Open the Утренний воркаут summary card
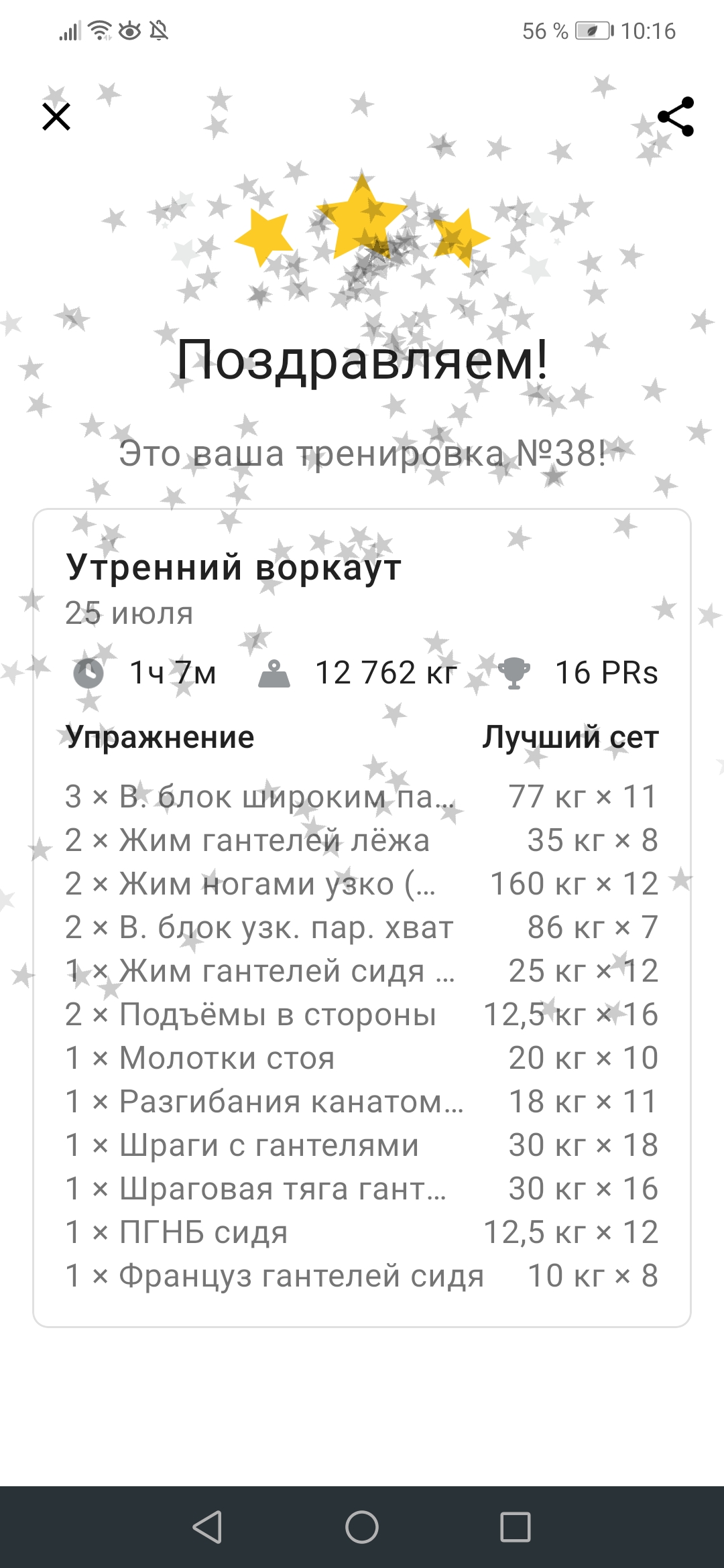This screenshot has width=724, height=1568. 362,917
